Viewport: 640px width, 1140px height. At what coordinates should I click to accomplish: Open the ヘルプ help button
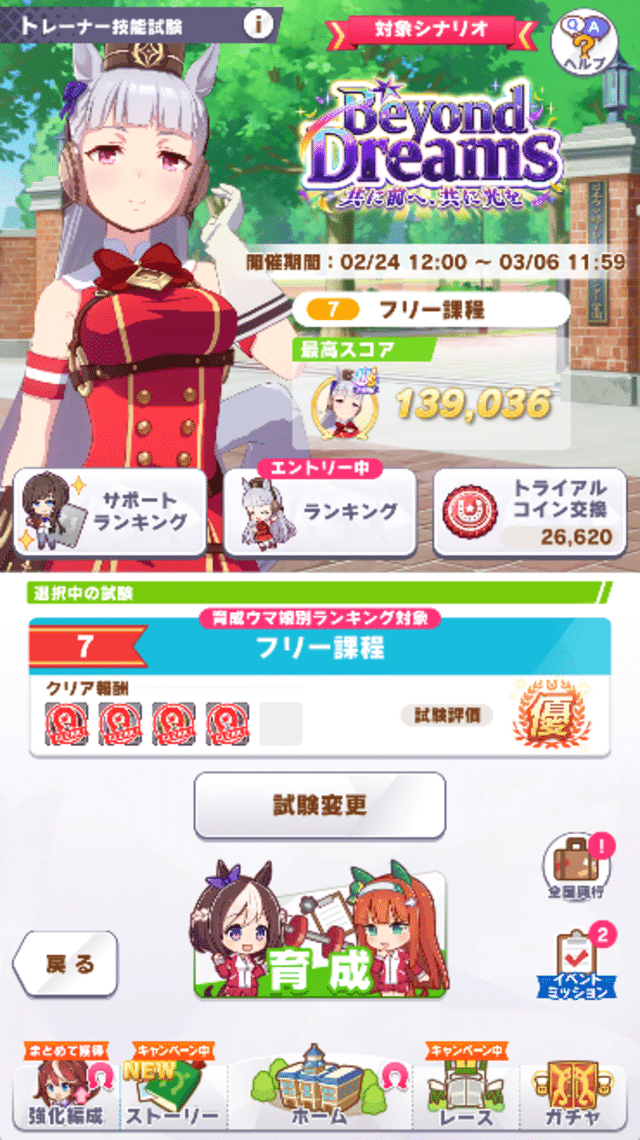[x=584, y=40]
